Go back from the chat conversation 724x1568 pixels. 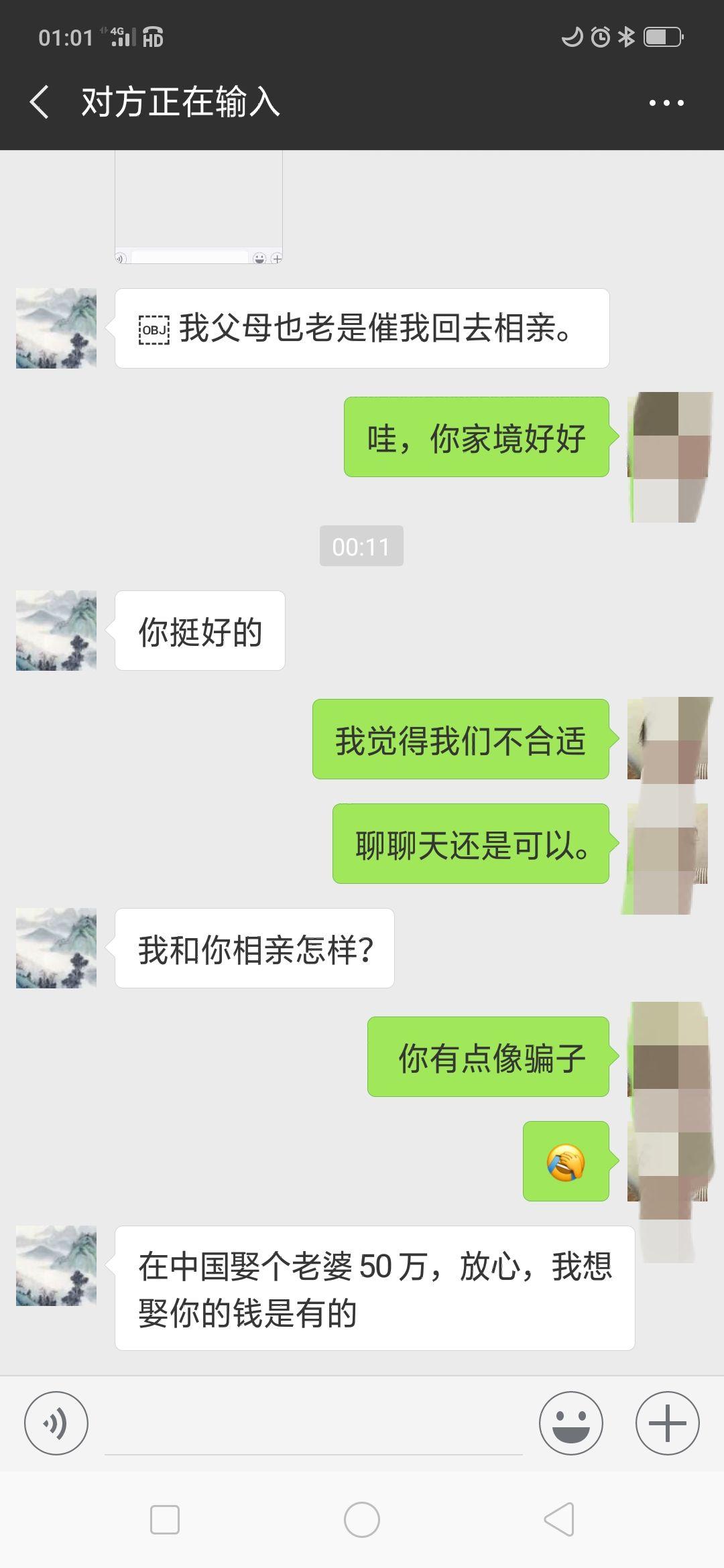pyautogui.click(x=40, y=103)
